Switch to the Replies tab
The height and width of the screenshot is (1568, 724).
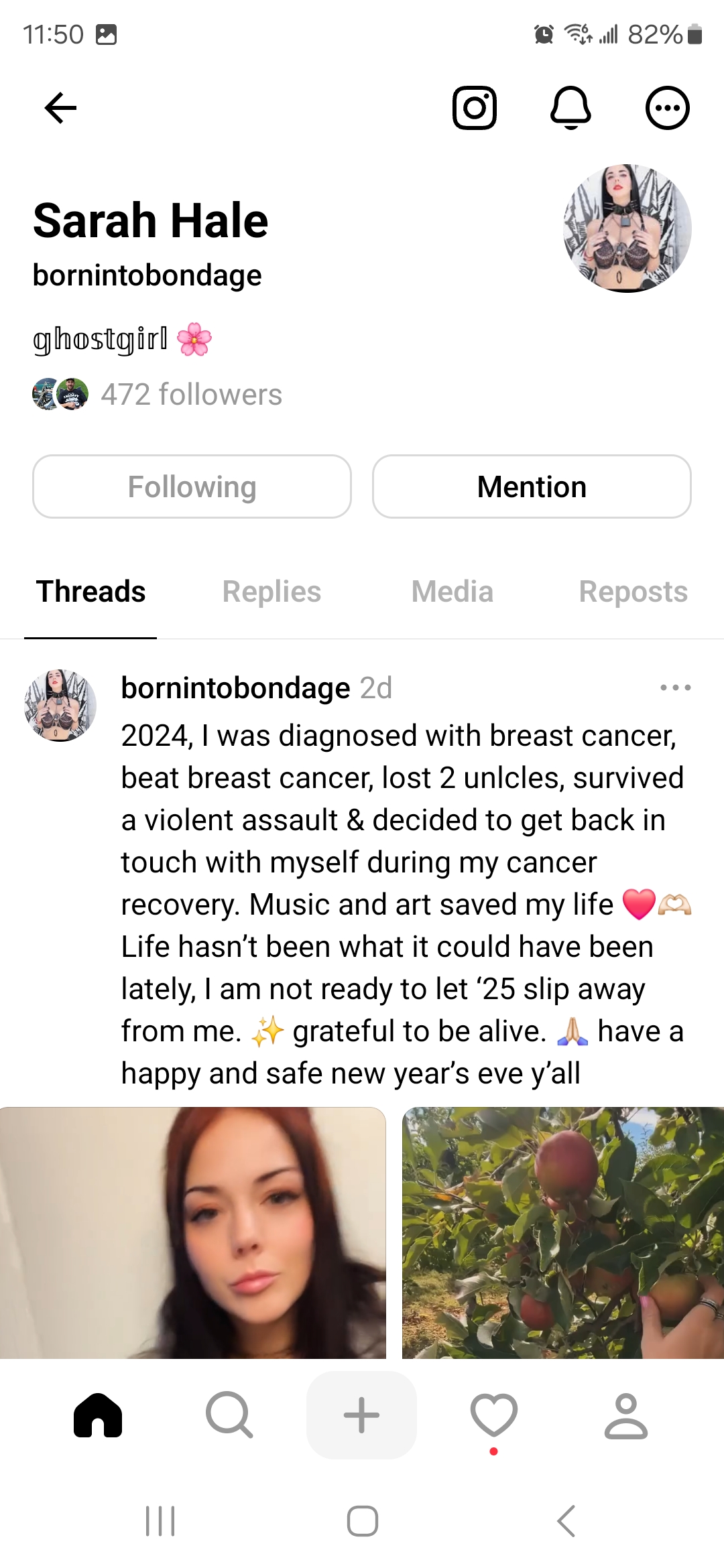(x=271, y=592)
